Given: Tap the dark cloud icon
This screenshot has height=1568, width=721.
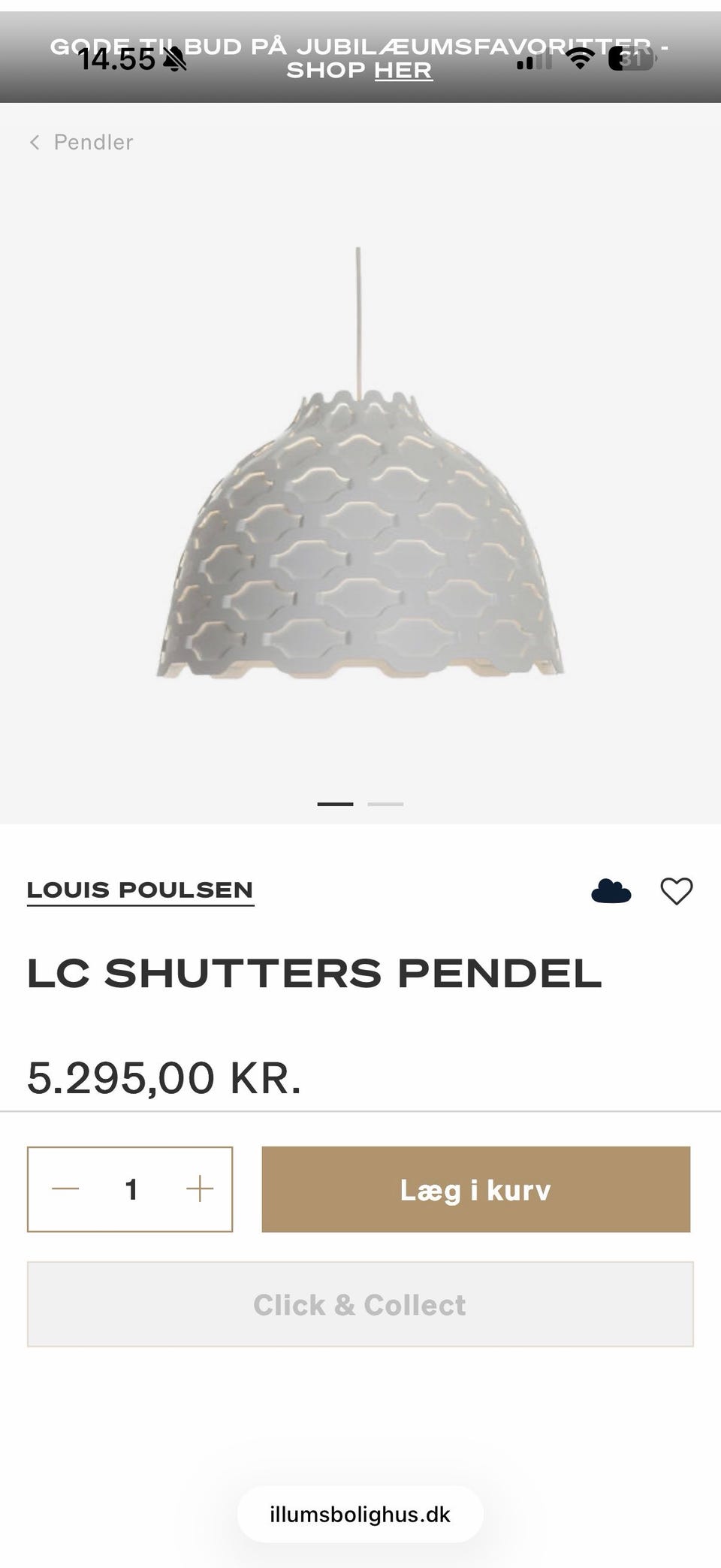Looking at the screenshot, I should click(611, 891).
